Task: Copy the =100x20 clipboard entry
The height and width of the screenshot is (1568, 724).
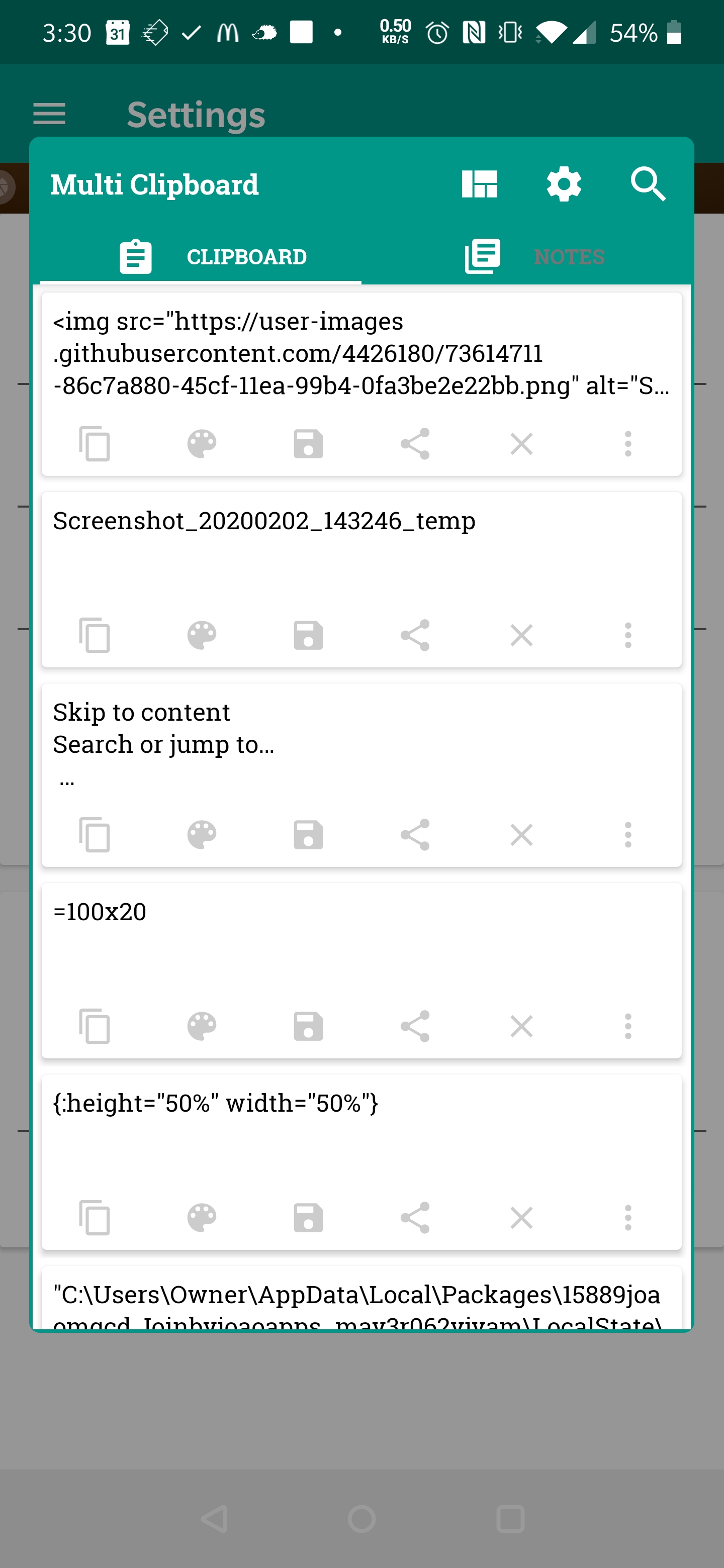Action: (95, 1026)
